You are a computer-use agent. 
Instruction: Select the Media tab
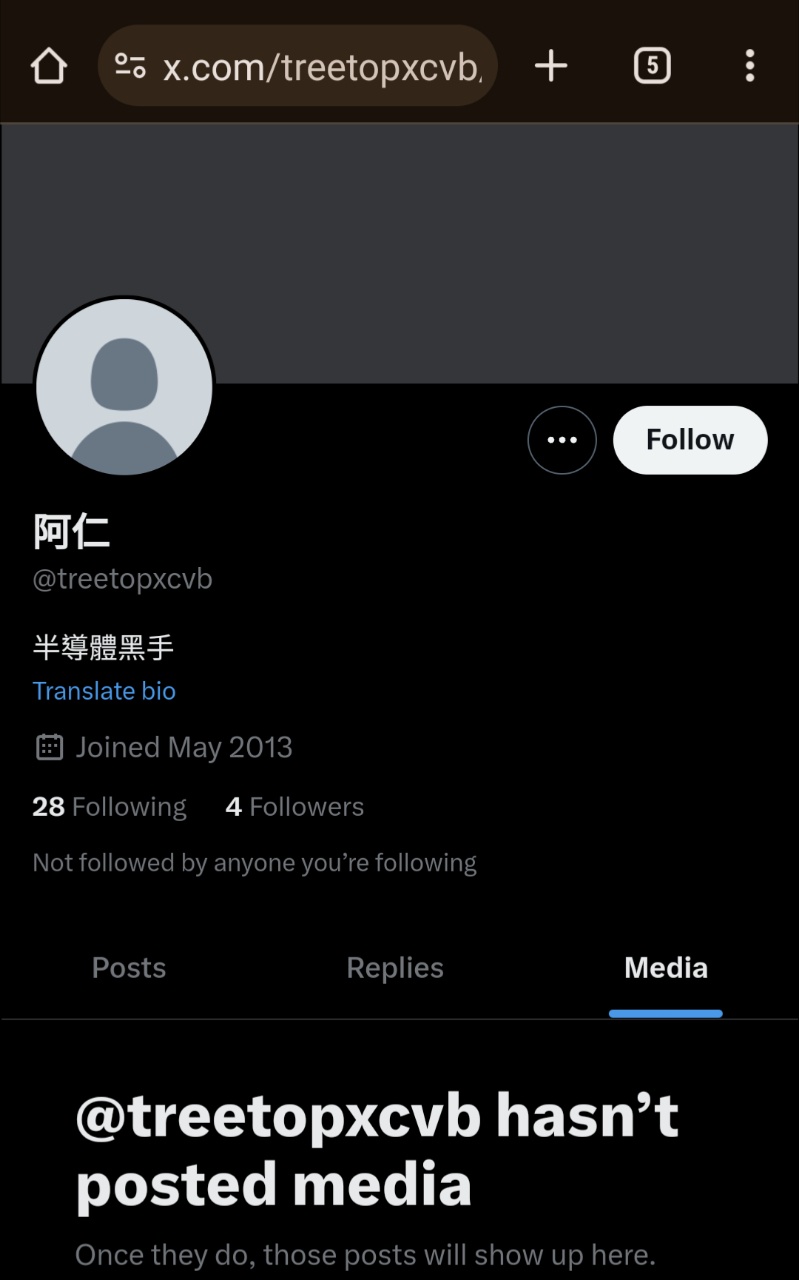click(666, 968)
